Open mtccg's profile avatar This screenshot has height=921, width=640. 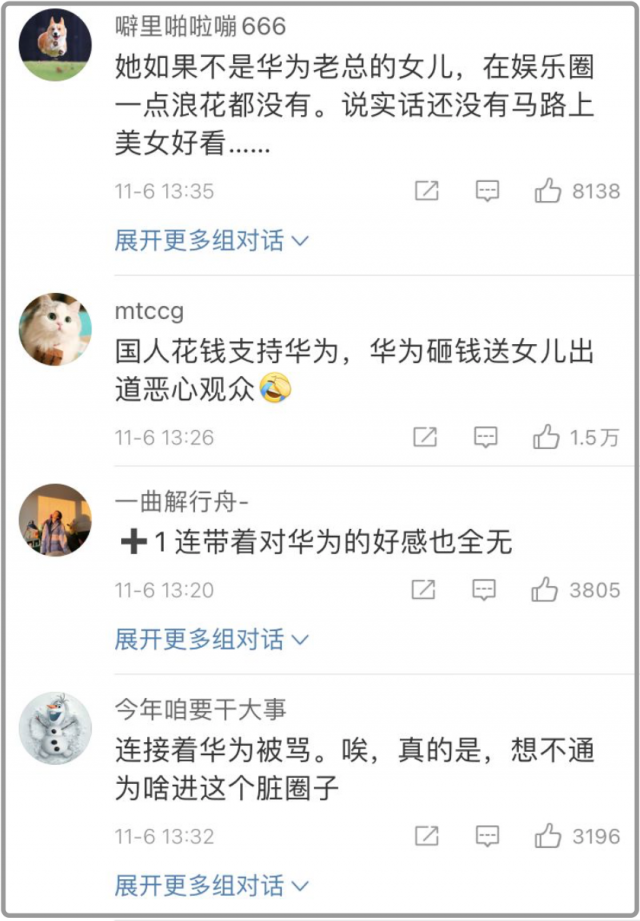(x=56, y=329)
